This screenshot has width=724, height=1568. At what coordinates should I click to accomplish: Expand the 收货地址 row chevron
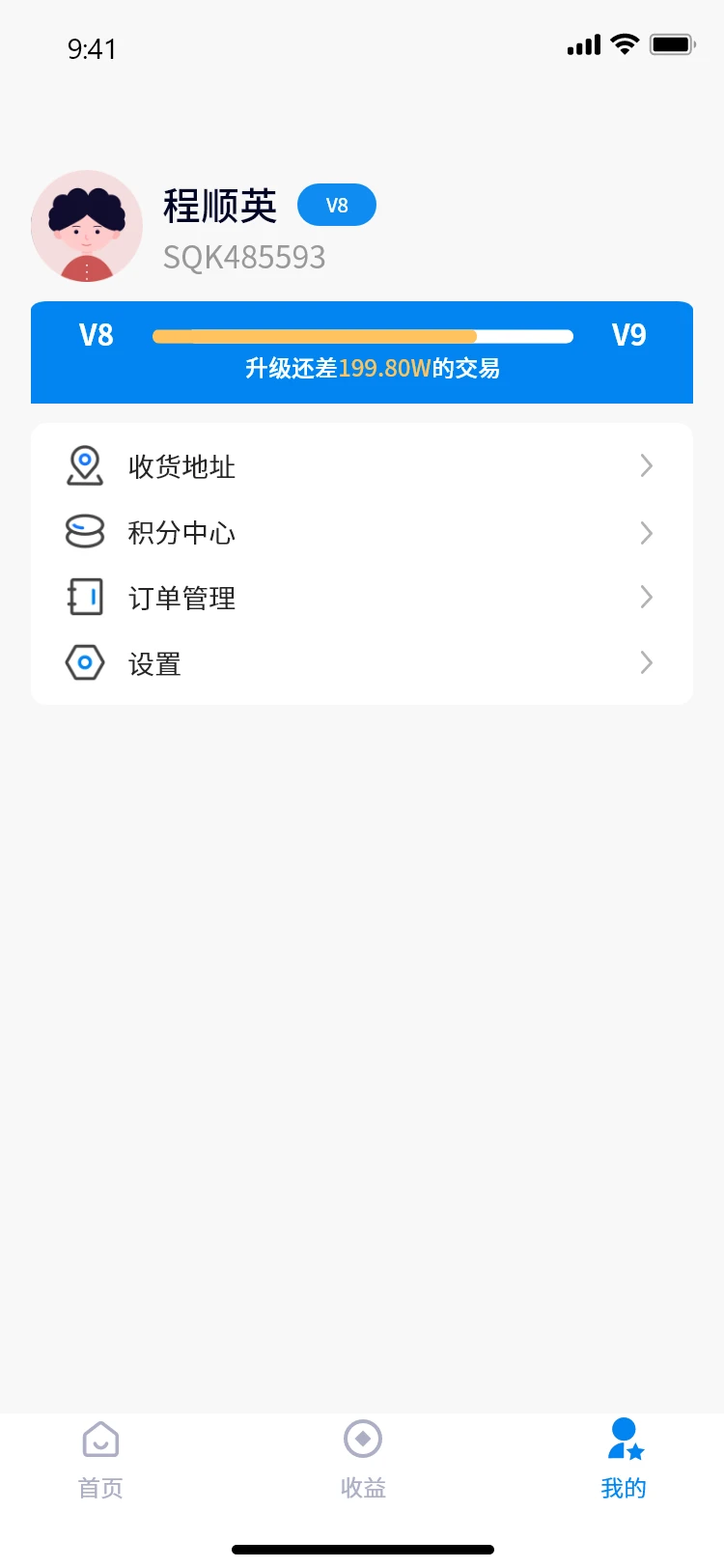(x=646, y=465)
